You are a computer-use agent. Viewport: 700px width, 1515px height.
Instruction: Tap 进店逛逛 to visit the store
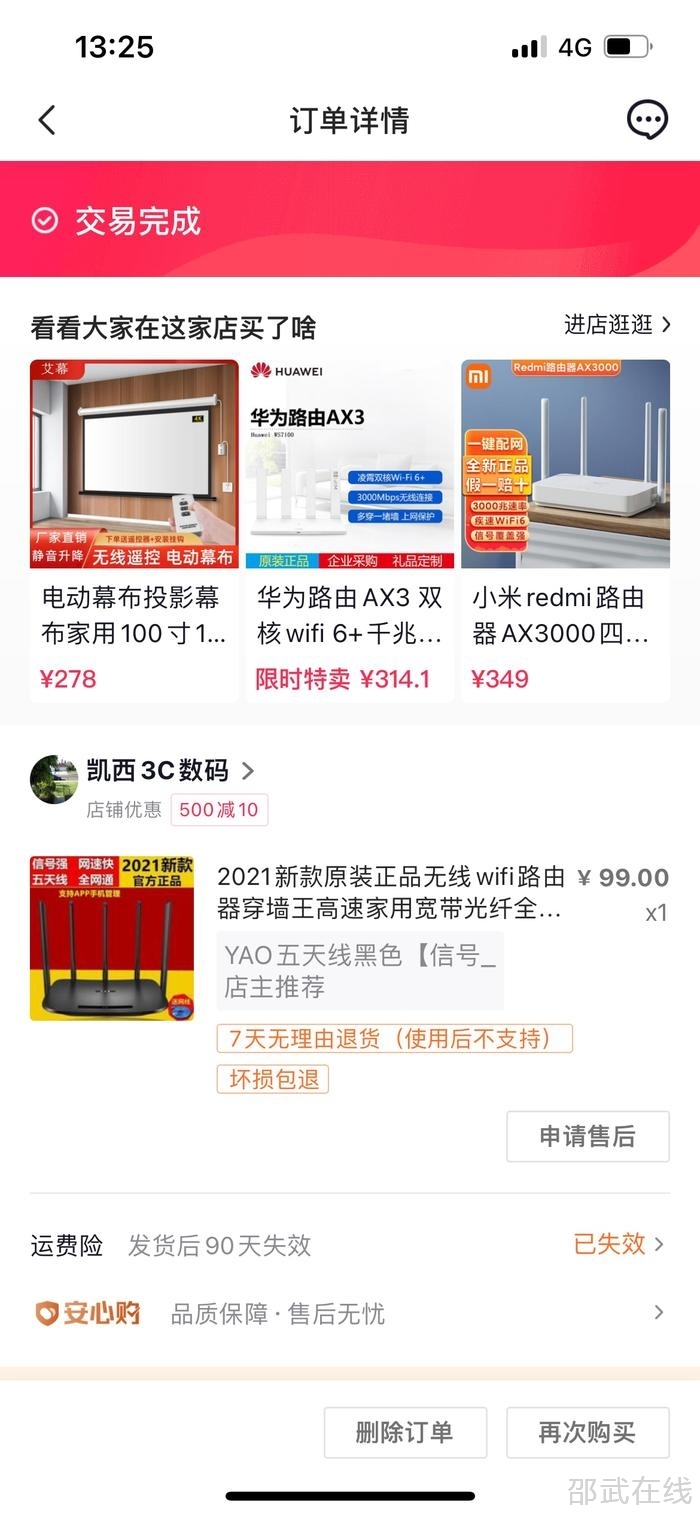coord(617,324)
